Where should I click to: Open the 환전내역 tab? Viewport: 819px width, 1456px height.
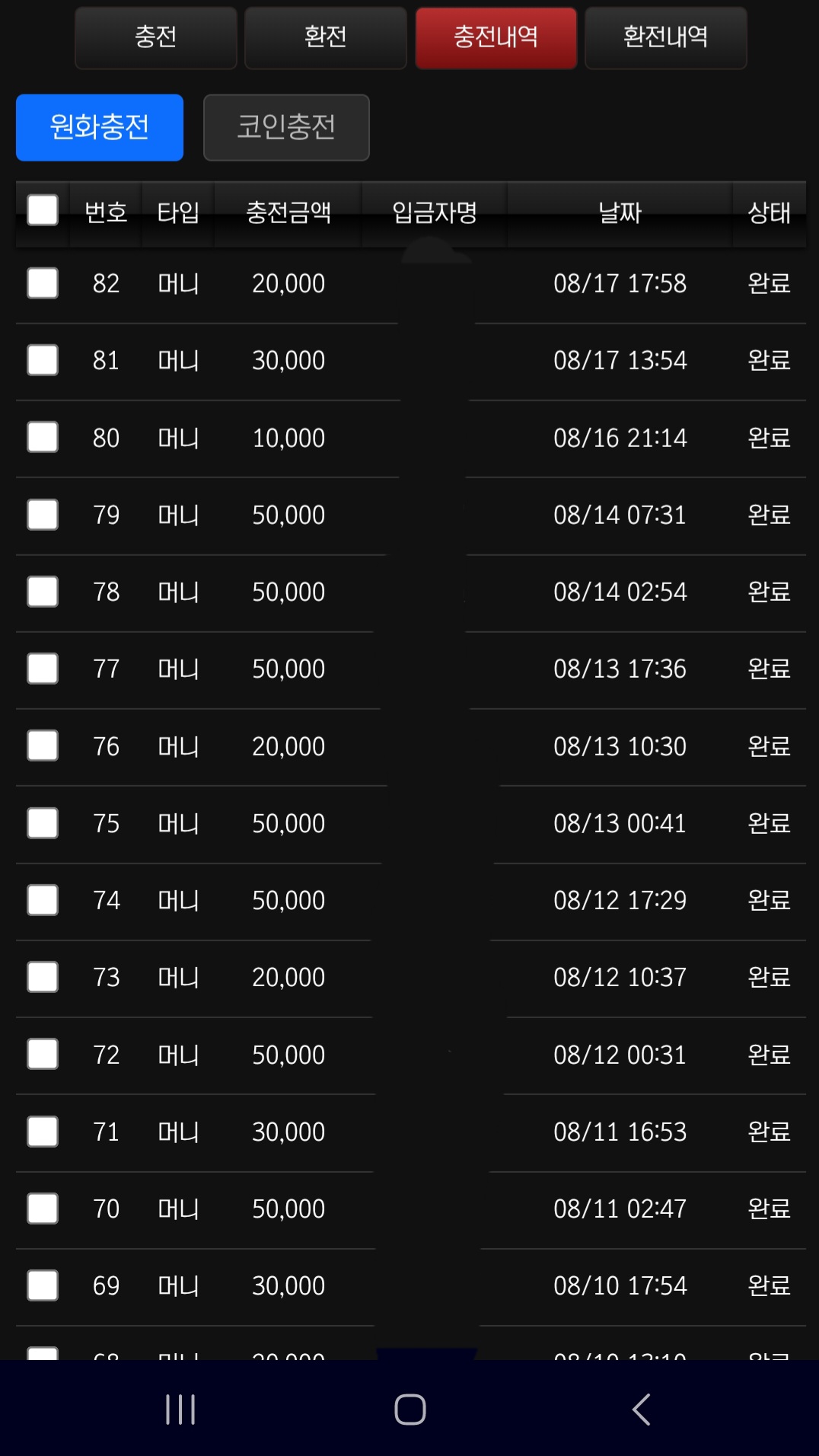(x=666, y=38)
